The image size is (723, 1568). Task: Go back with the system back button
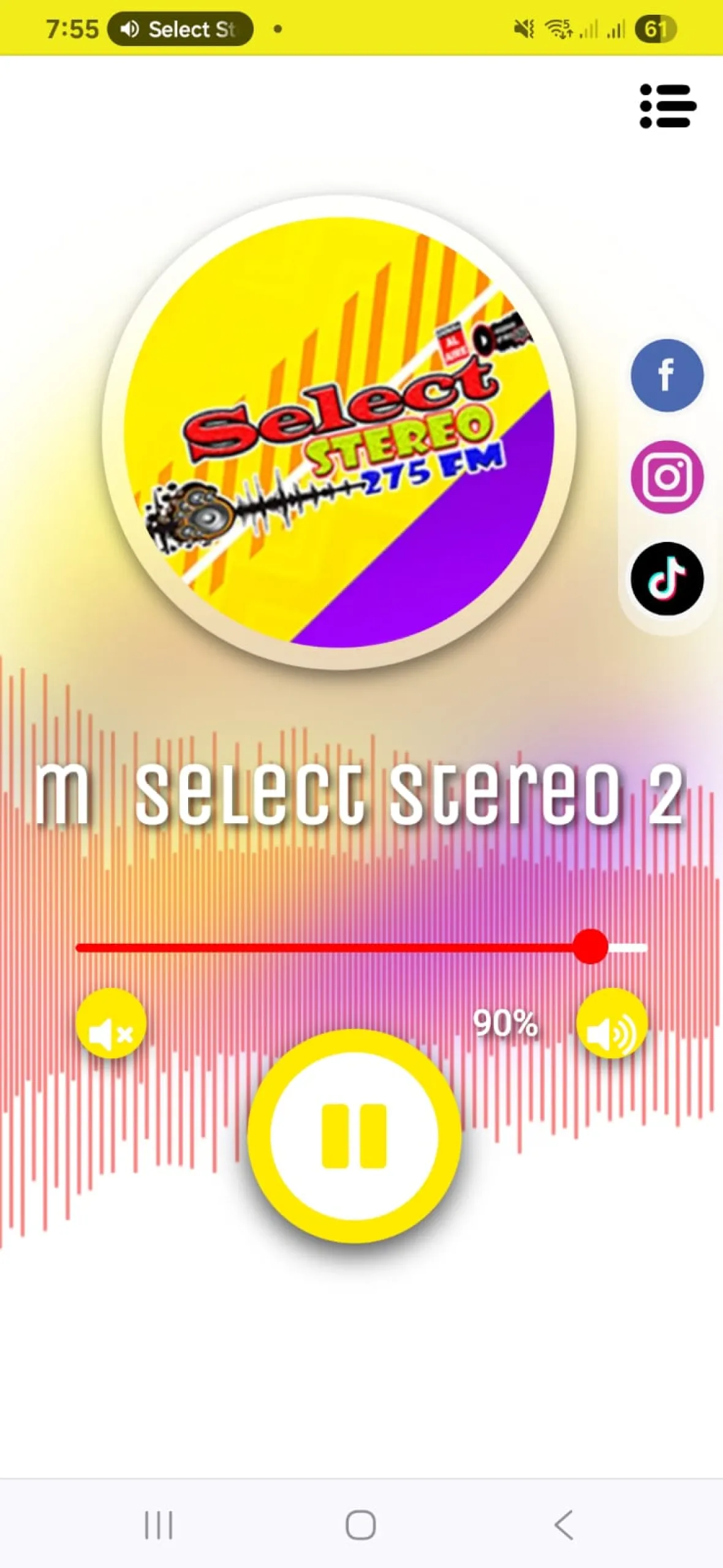point(564,1525)
